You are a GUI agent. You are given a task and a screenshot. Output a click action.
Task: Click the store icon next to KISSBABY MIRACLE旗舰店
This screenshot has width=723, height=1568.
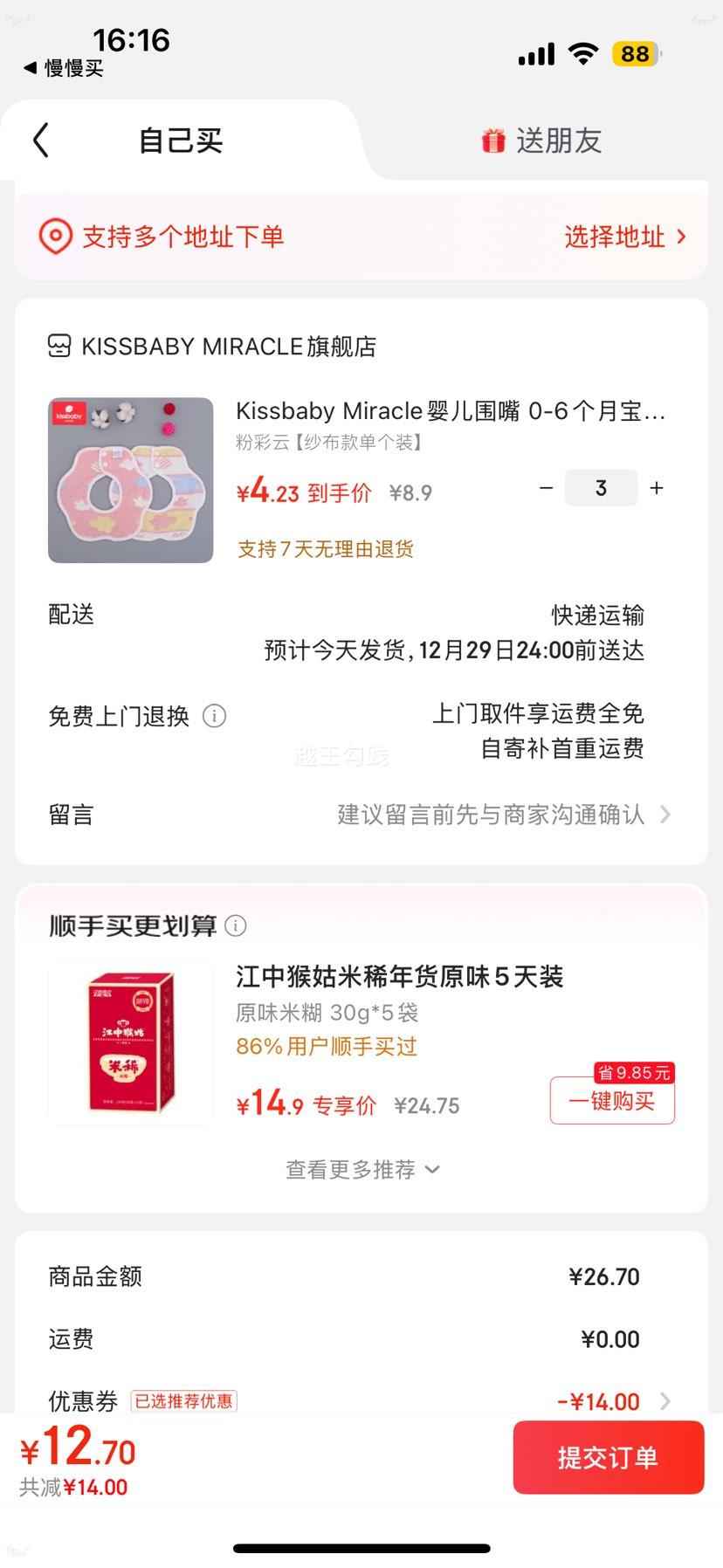click(x=58, y=346)
